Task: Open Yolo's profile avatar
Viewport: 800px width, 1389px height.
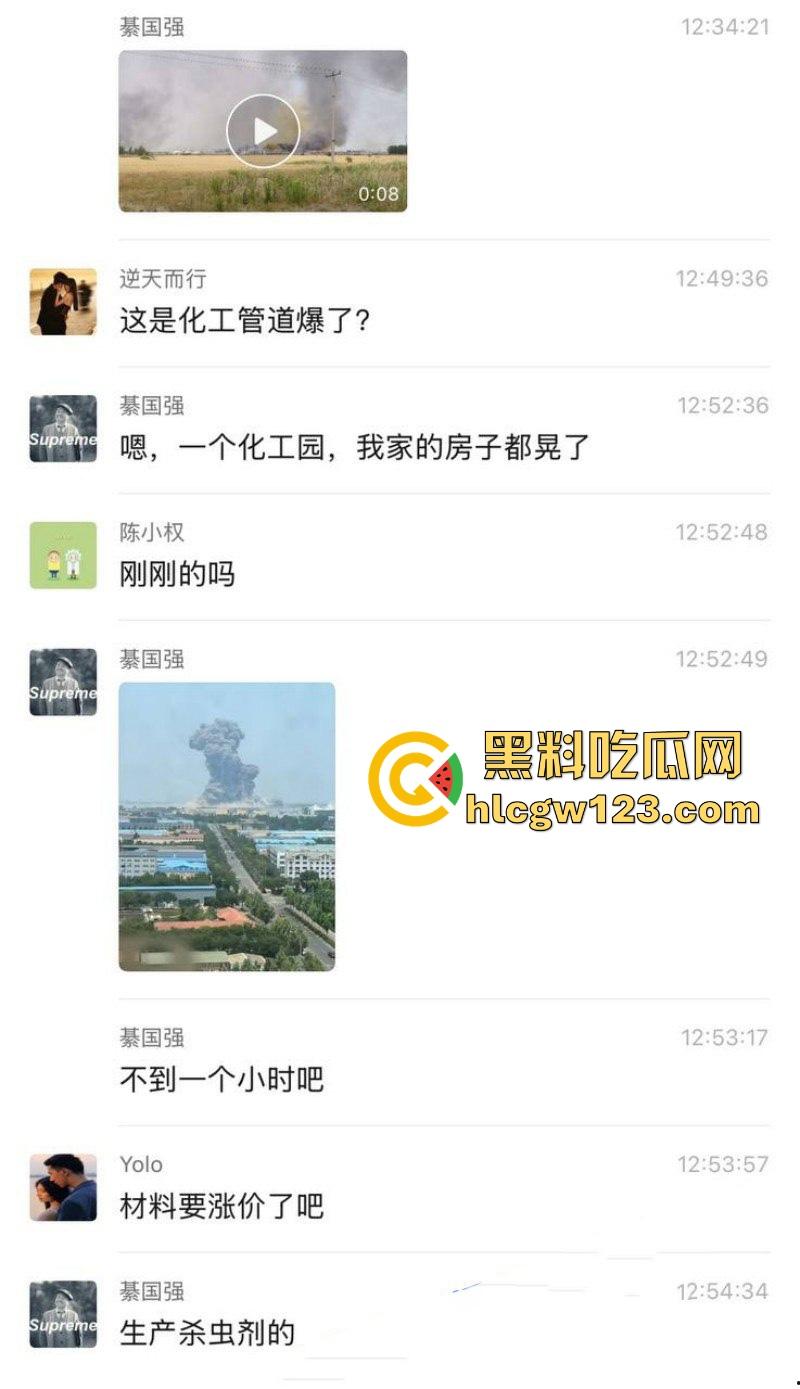Action: coord(62,1187)
